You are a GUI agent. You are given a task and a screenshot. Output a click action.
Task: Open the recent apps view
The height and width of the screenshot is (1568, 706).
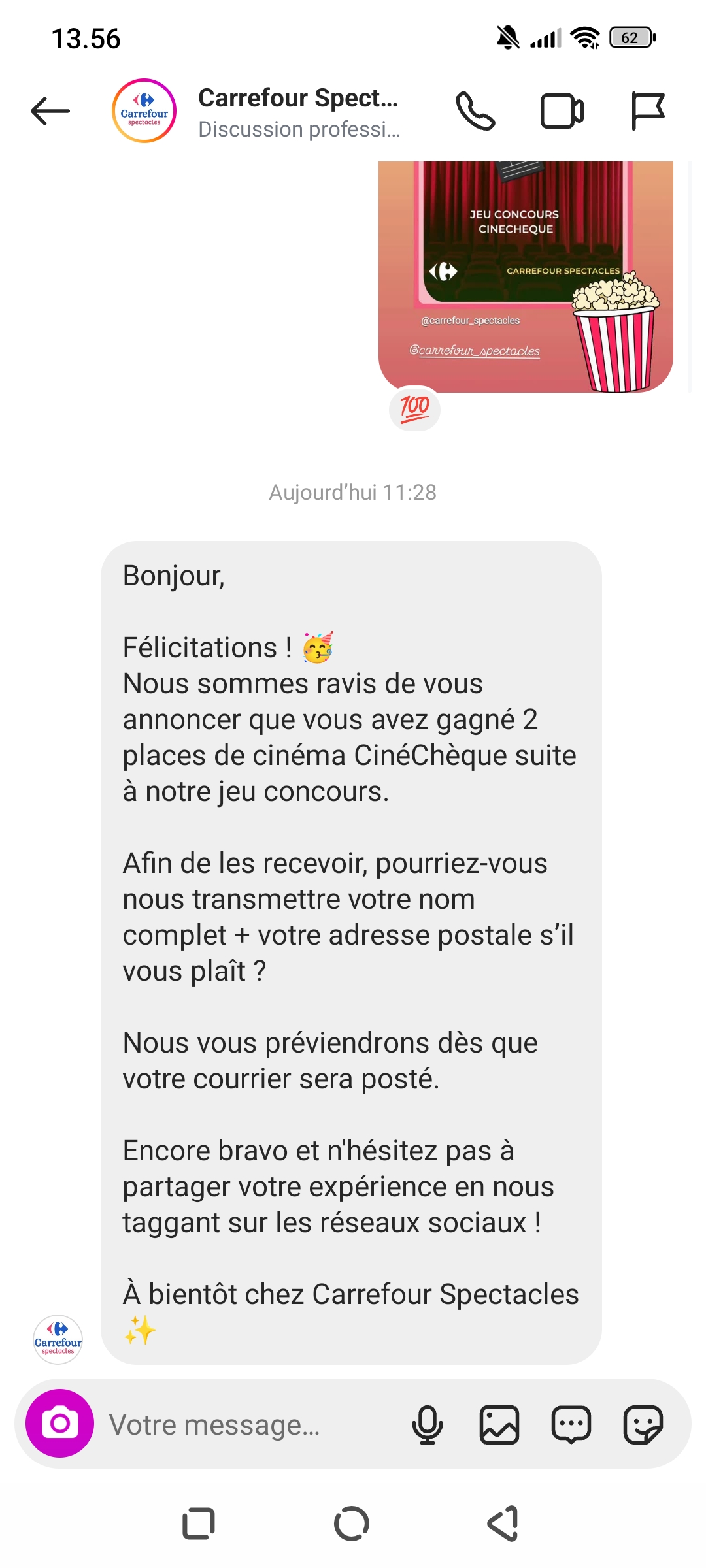(199, 1524)
